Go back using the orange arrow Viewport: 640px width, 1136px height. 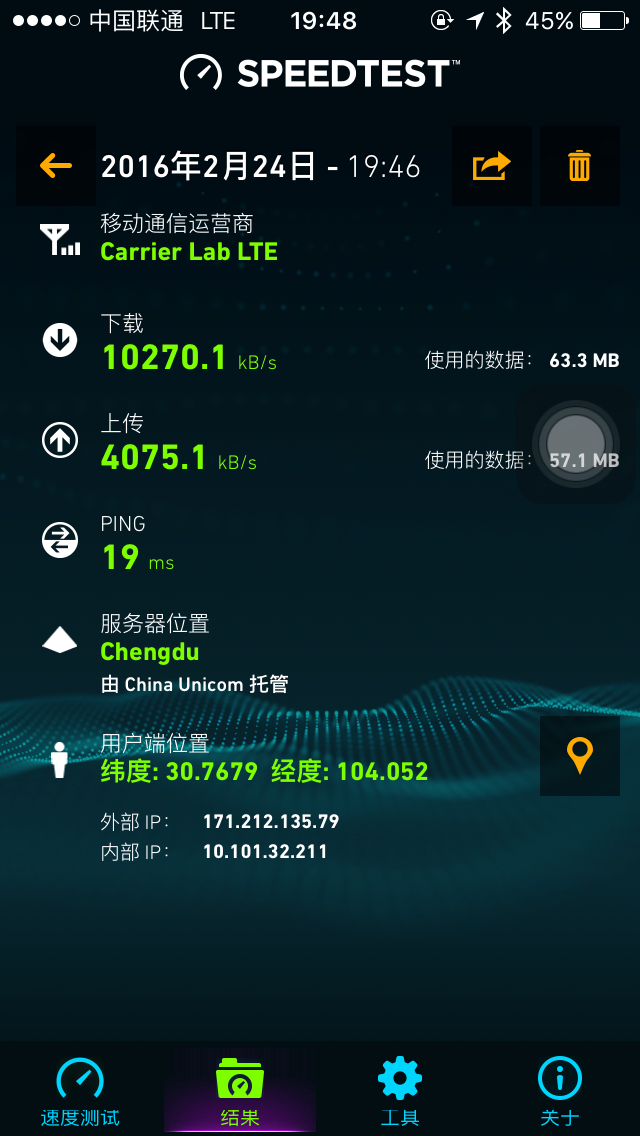click(x=56, y=166)
